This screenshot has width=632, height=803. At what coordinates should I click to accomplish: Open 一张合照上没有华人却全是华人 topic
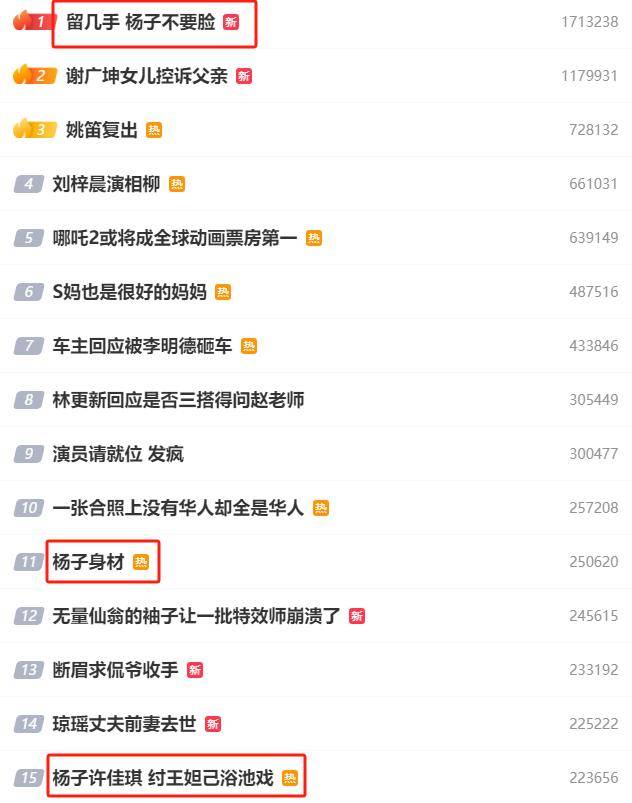(x=178, y=508)
